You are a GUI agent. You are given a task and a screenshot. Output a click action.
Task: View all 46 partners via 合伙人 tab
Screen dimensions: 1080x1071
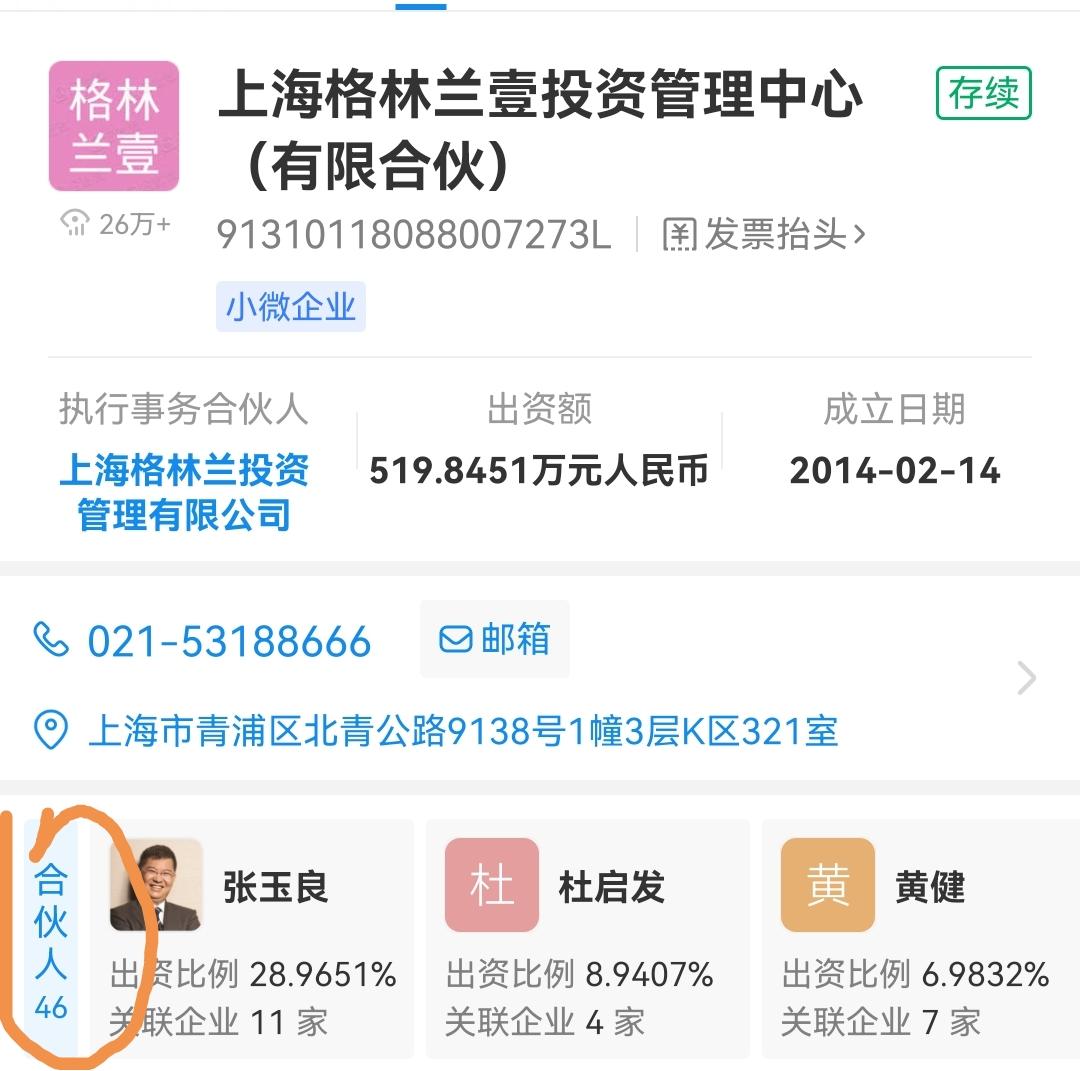pyautogui.click(x=51, y=939)
